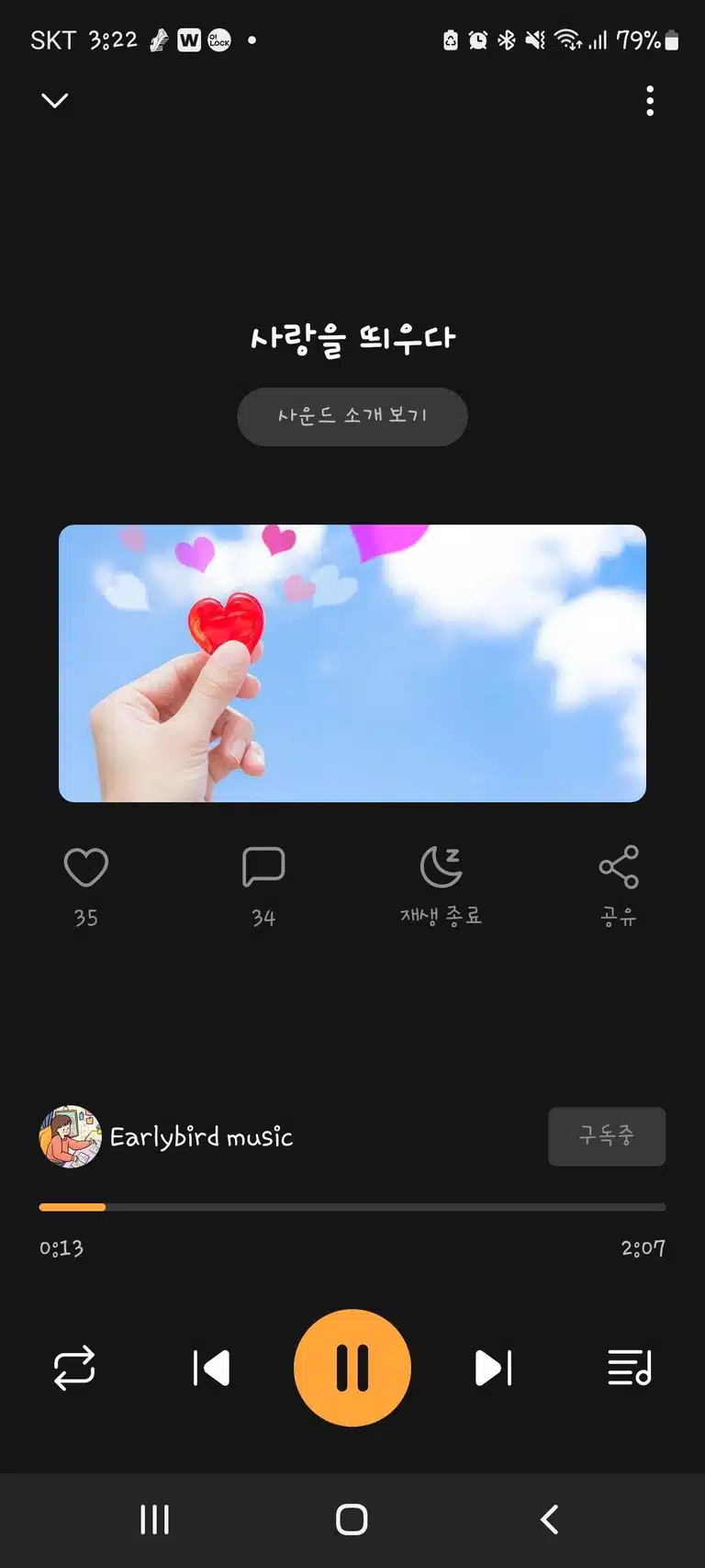705x1568 pixels.
Task: Go back using the system back button
Action: [550, 1519]
